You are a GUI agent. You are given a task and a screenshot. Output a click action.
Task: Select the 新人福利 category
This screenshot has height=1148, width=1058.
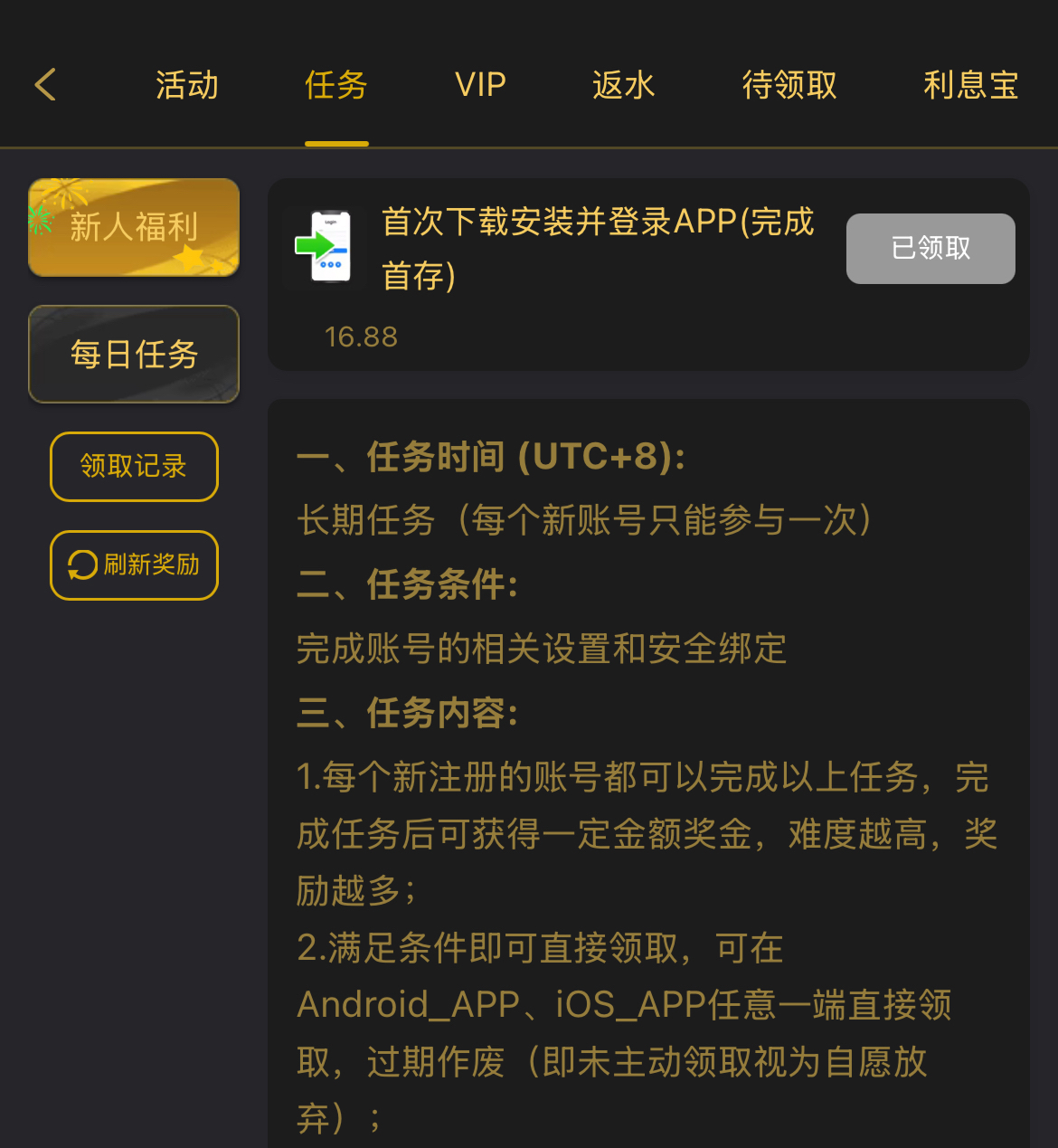(134, 227)
